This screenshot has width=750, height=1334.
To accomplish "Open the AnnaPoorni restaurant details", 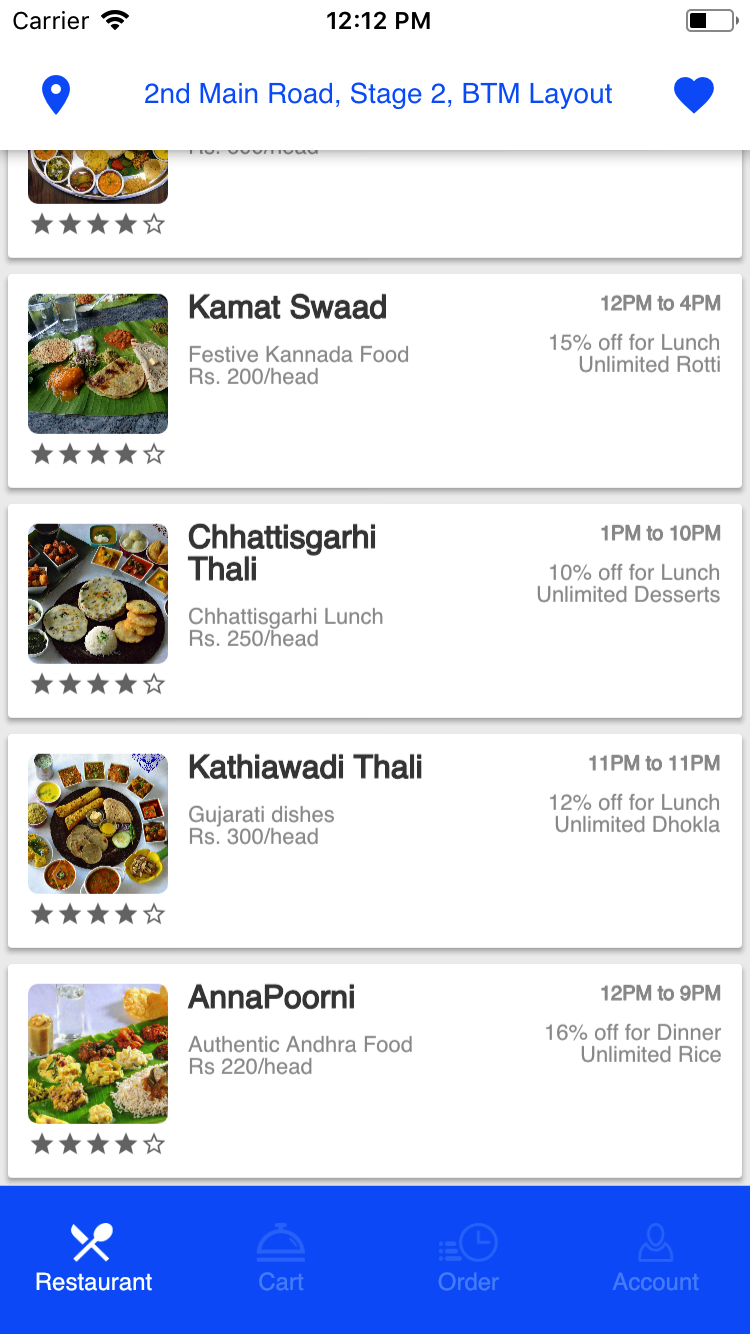I will tap(375, 1071).
